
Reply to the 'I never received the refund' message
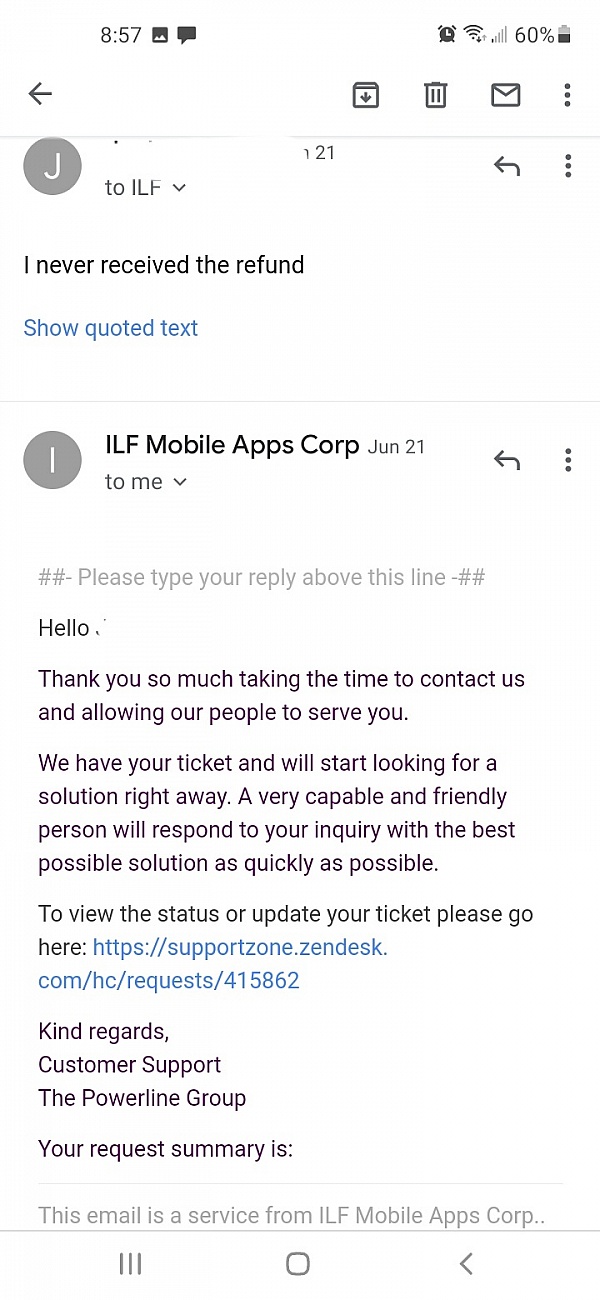507,166
